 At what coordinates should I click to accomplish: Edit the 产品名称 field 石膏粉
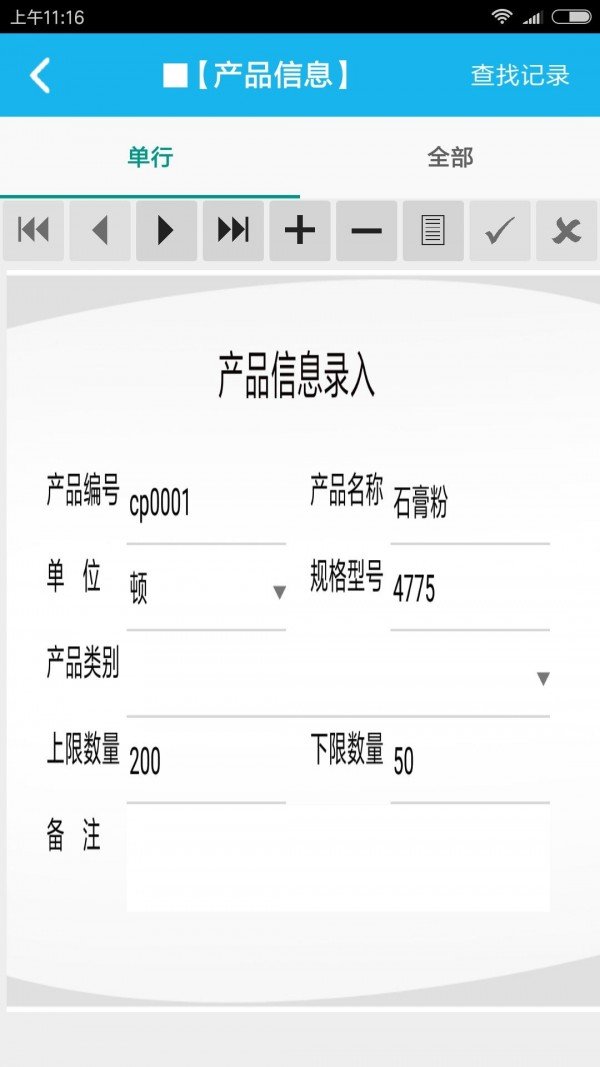(x=470, y=505)
